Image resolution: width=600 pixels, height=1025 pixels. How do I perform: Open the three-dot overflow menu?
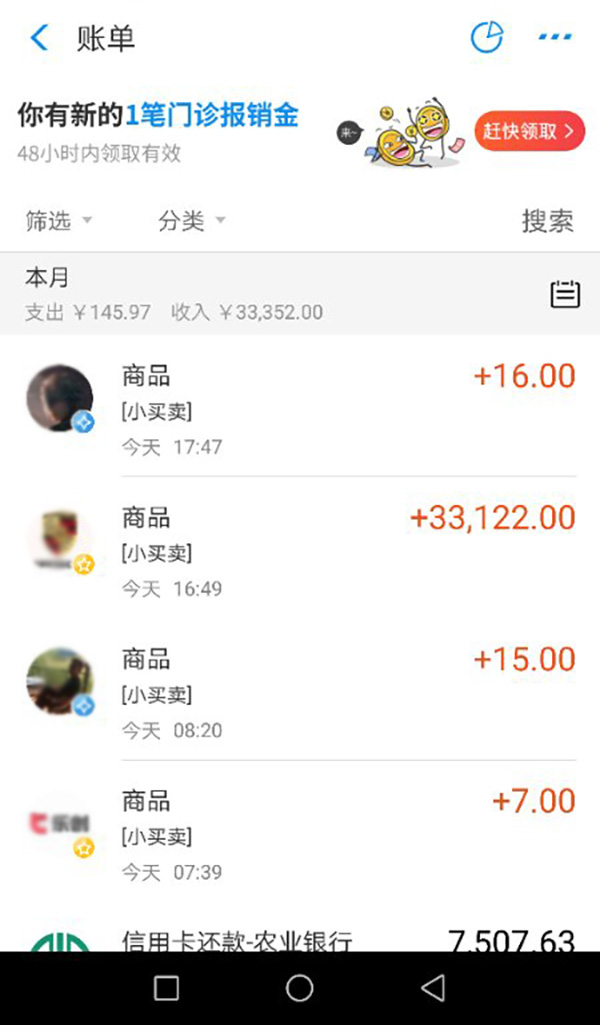[x=554, y=39]
